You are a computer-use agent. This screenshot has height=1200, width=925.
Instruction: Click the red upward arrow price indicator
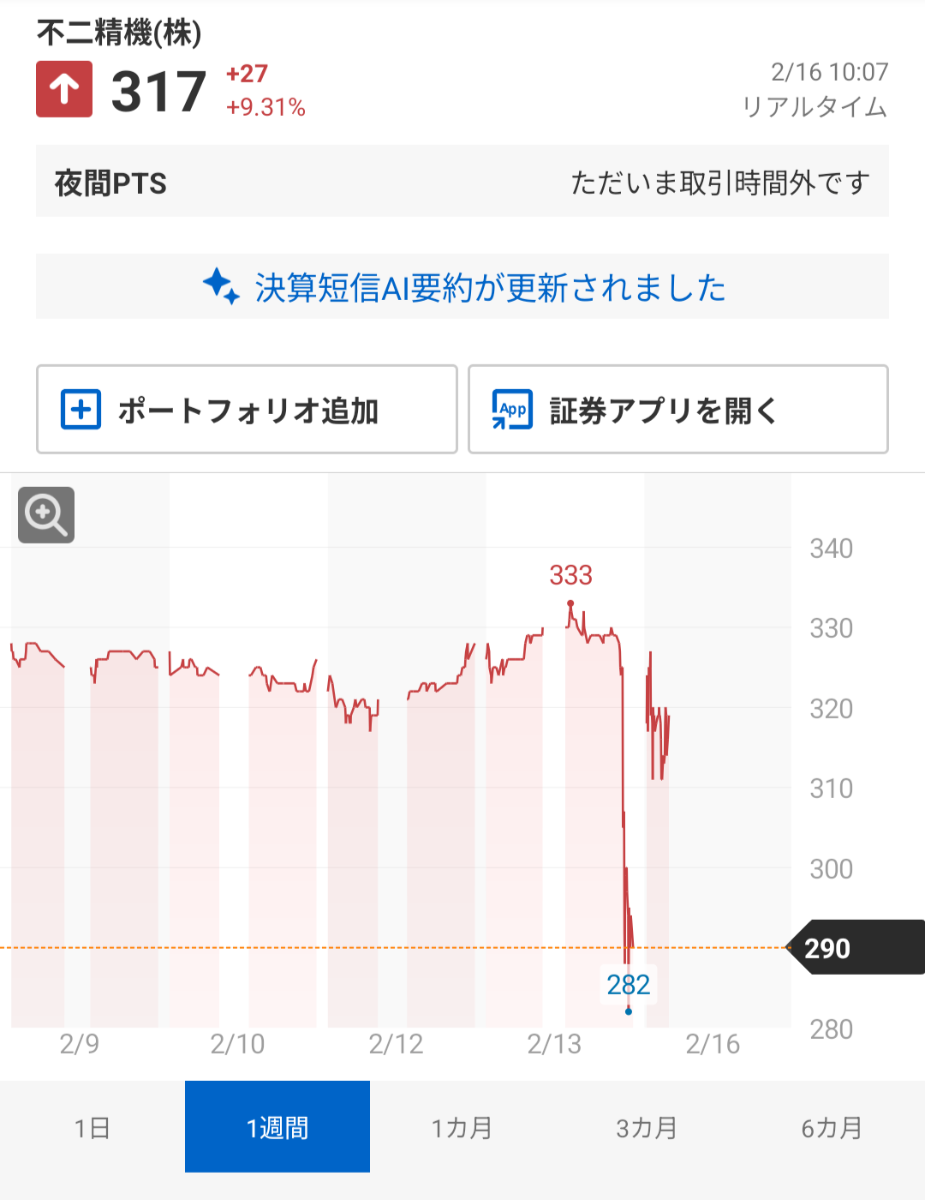click(64, 89)
